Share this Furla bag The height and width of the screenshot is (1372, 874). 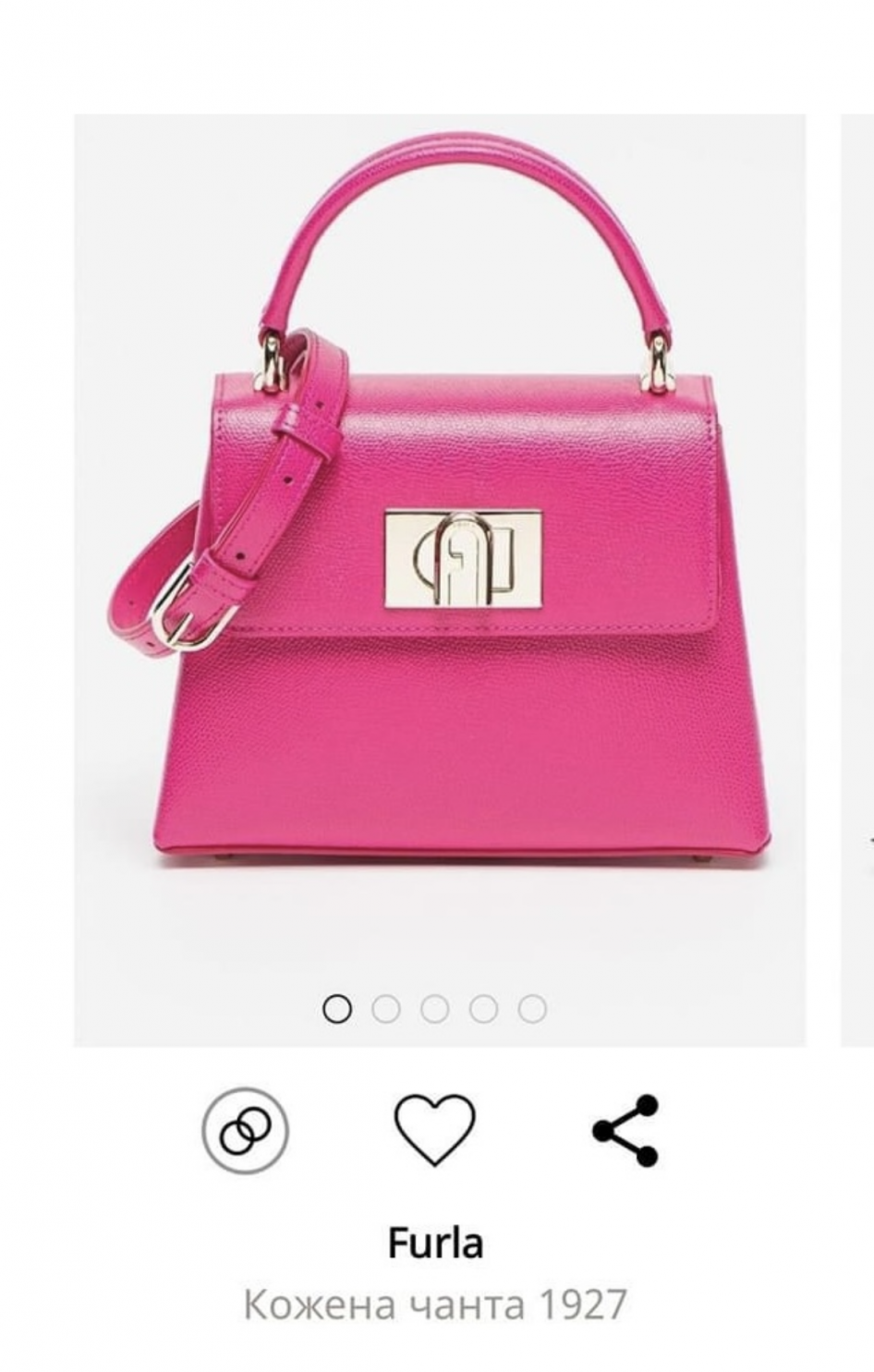[625, 1130]
